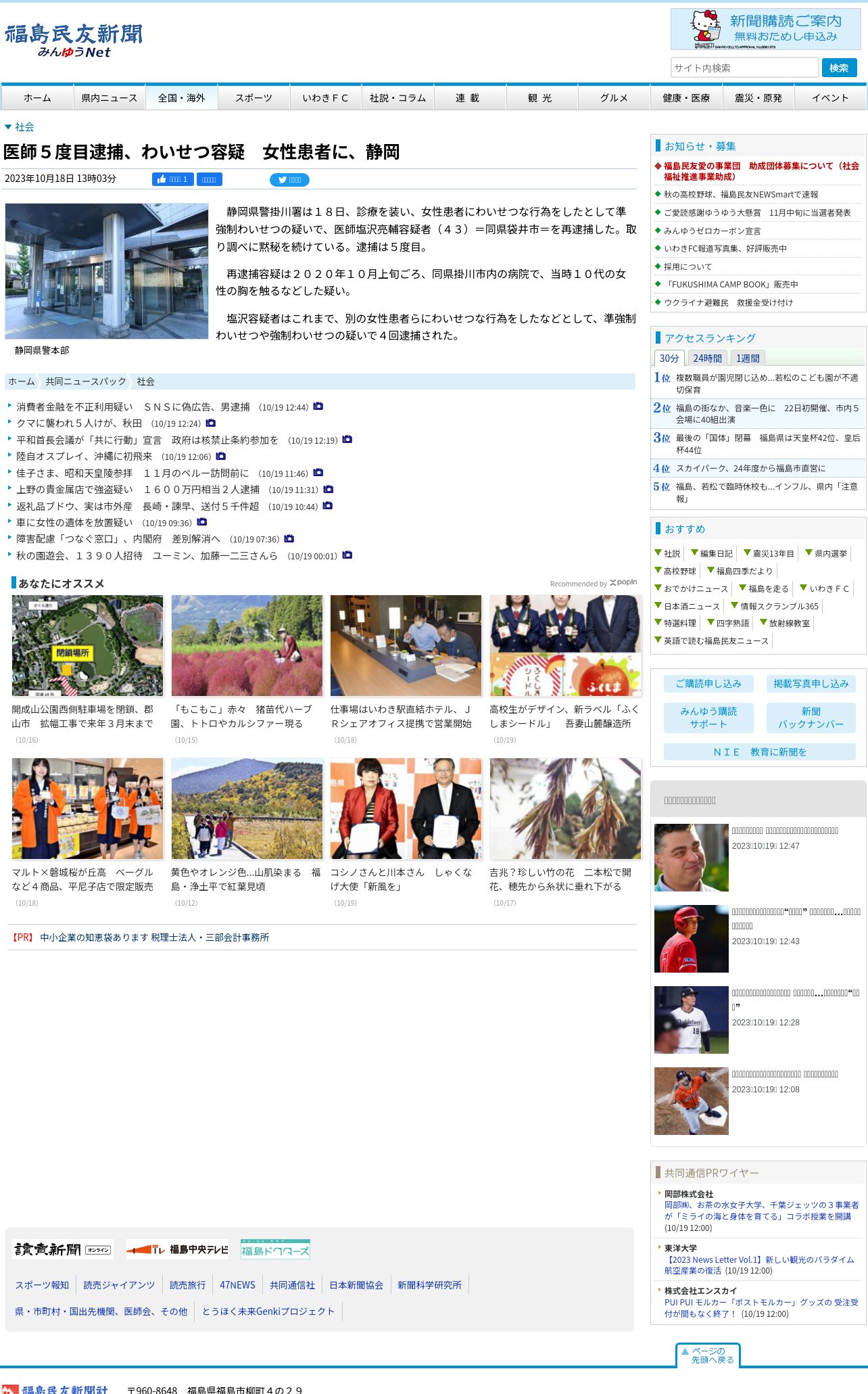
Task: Open article クマに襲われ5人けが、秋田
Action: click(79, 423)
